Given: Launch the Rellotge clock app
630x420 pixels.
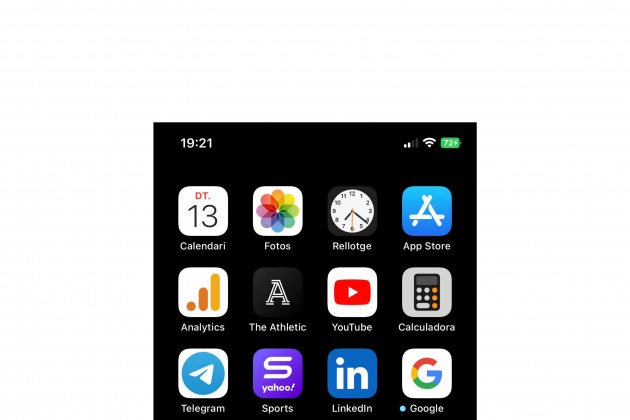Looking at the screenshot, I should [x=352, y=211].
